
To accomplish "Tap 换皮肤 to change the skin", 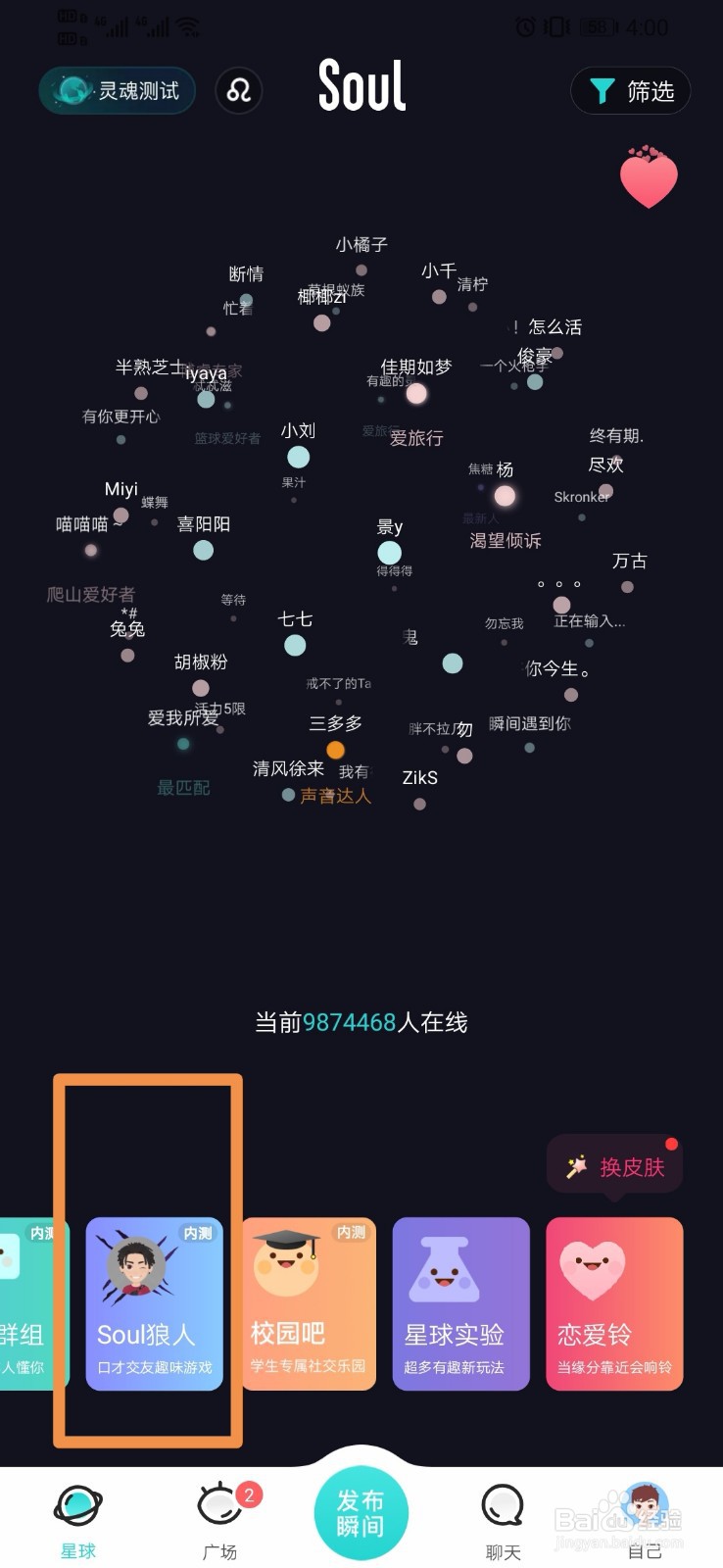I will tap(615, 1164).
